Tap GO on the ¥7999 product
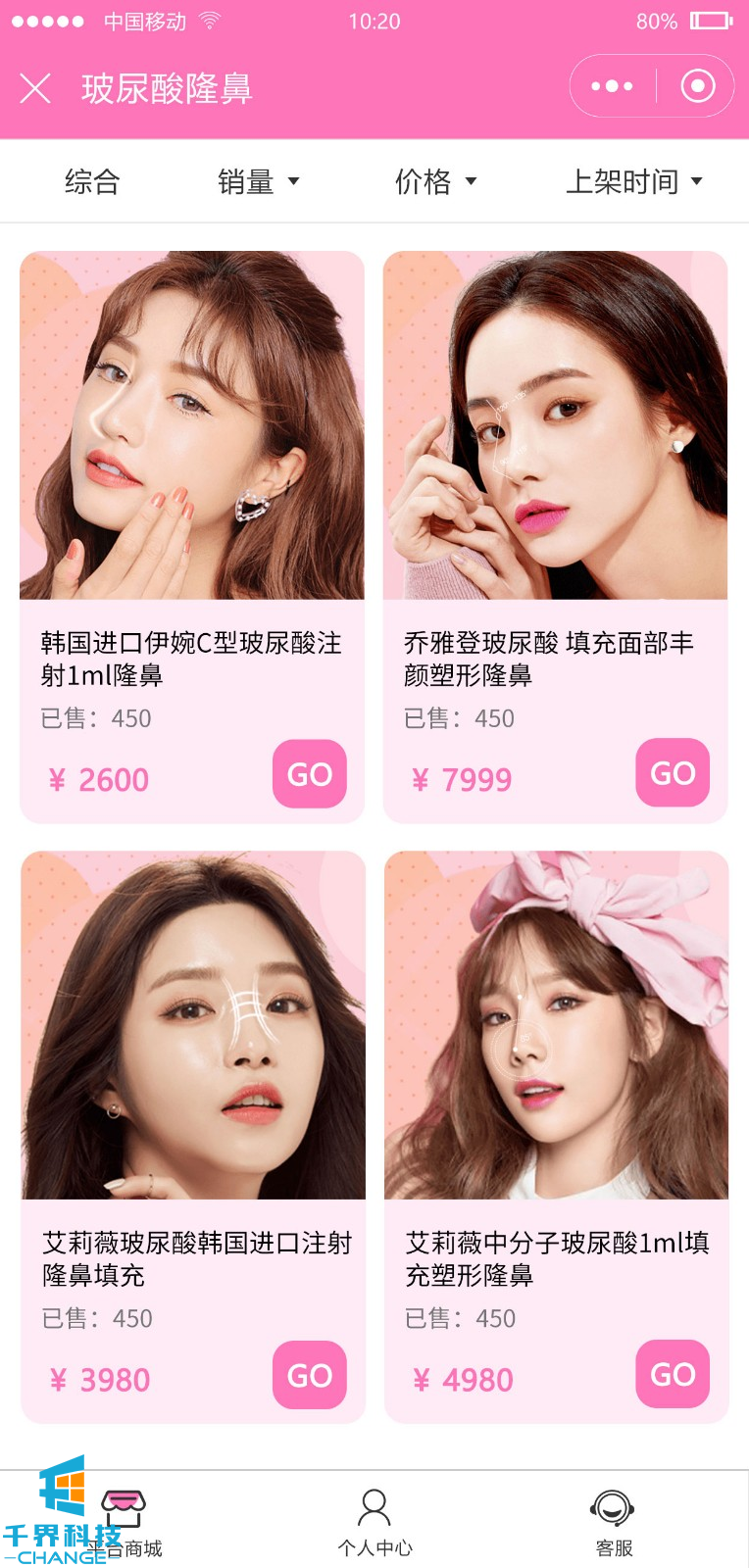The height and width of the screenshot is (1568, 749). [x=673, y=773]
